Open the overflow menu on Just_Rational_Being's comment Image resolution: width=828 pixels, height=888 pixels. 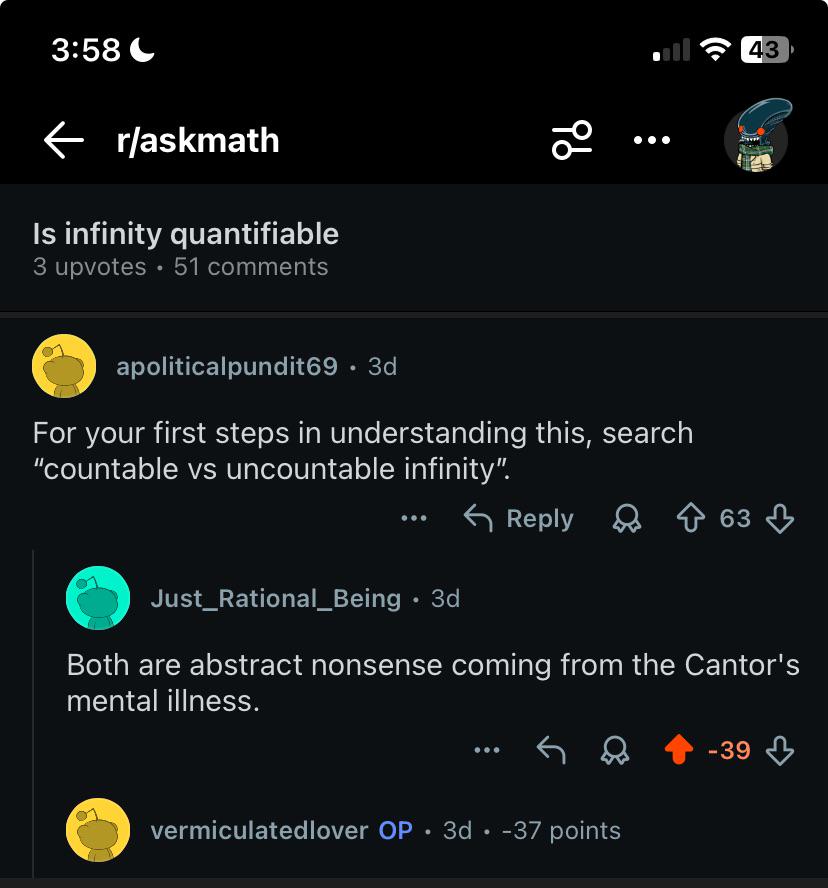pyautogui.click(x=487, y=750)
